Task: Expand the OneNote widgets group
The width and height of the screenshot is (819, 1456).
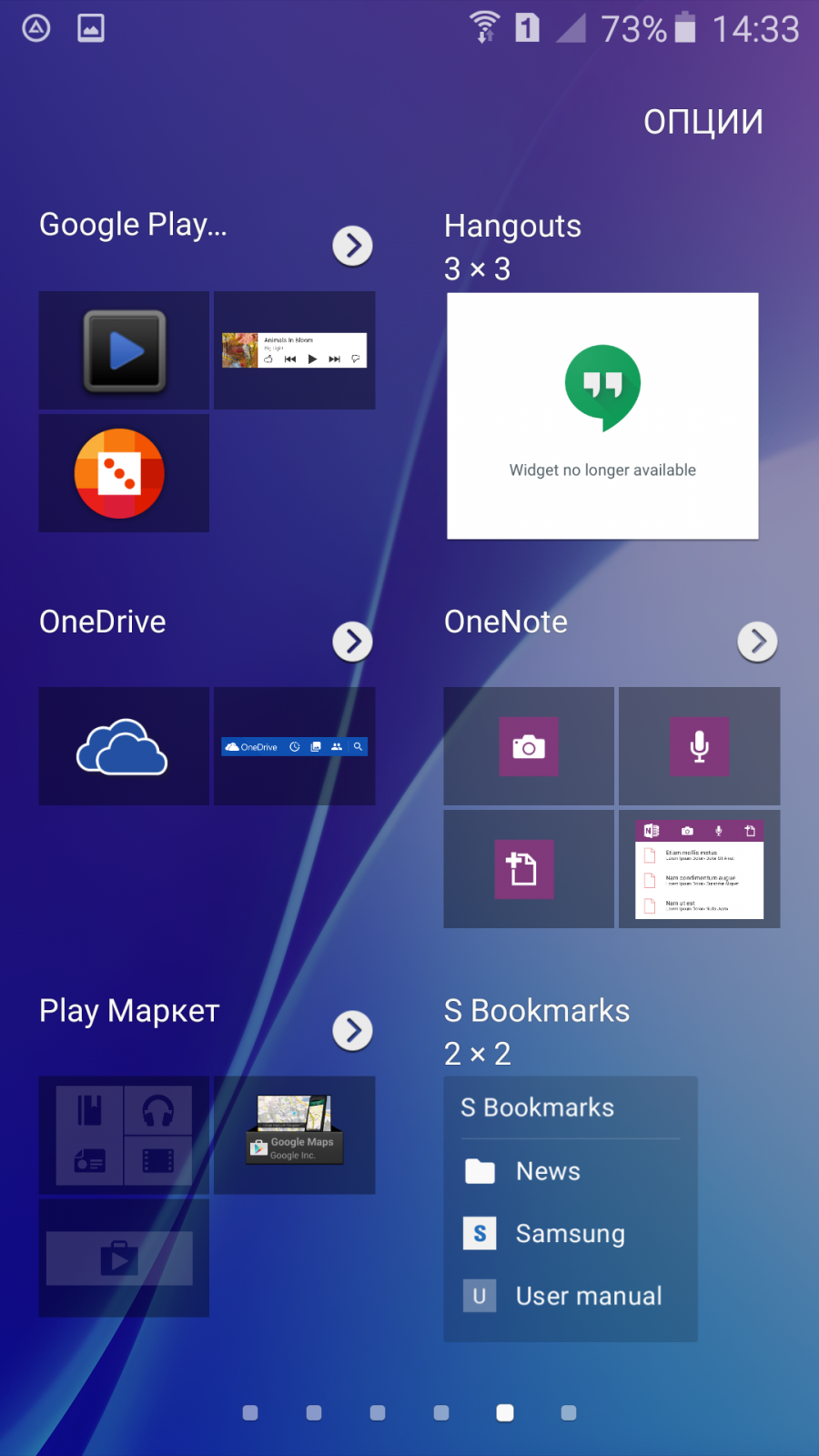Action: (757, 642)
